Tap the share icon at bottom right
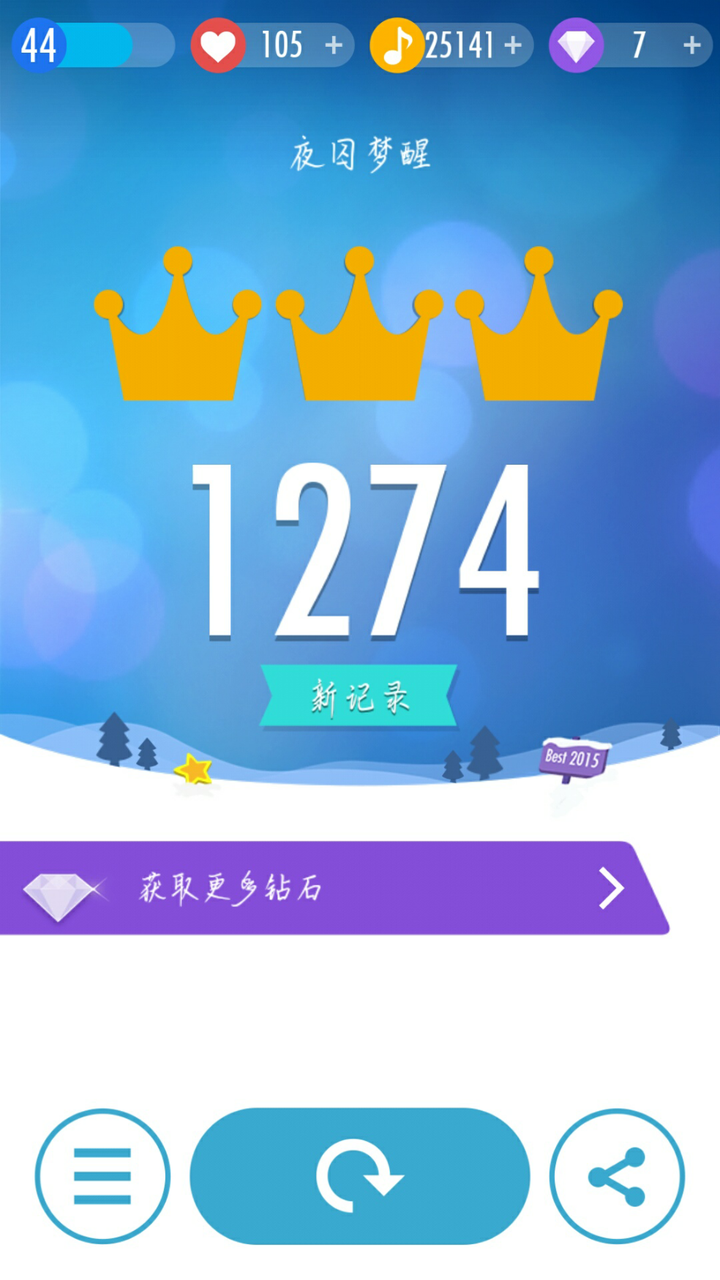The width and height of the screenshot is (720, 1280). [616, 1177]
